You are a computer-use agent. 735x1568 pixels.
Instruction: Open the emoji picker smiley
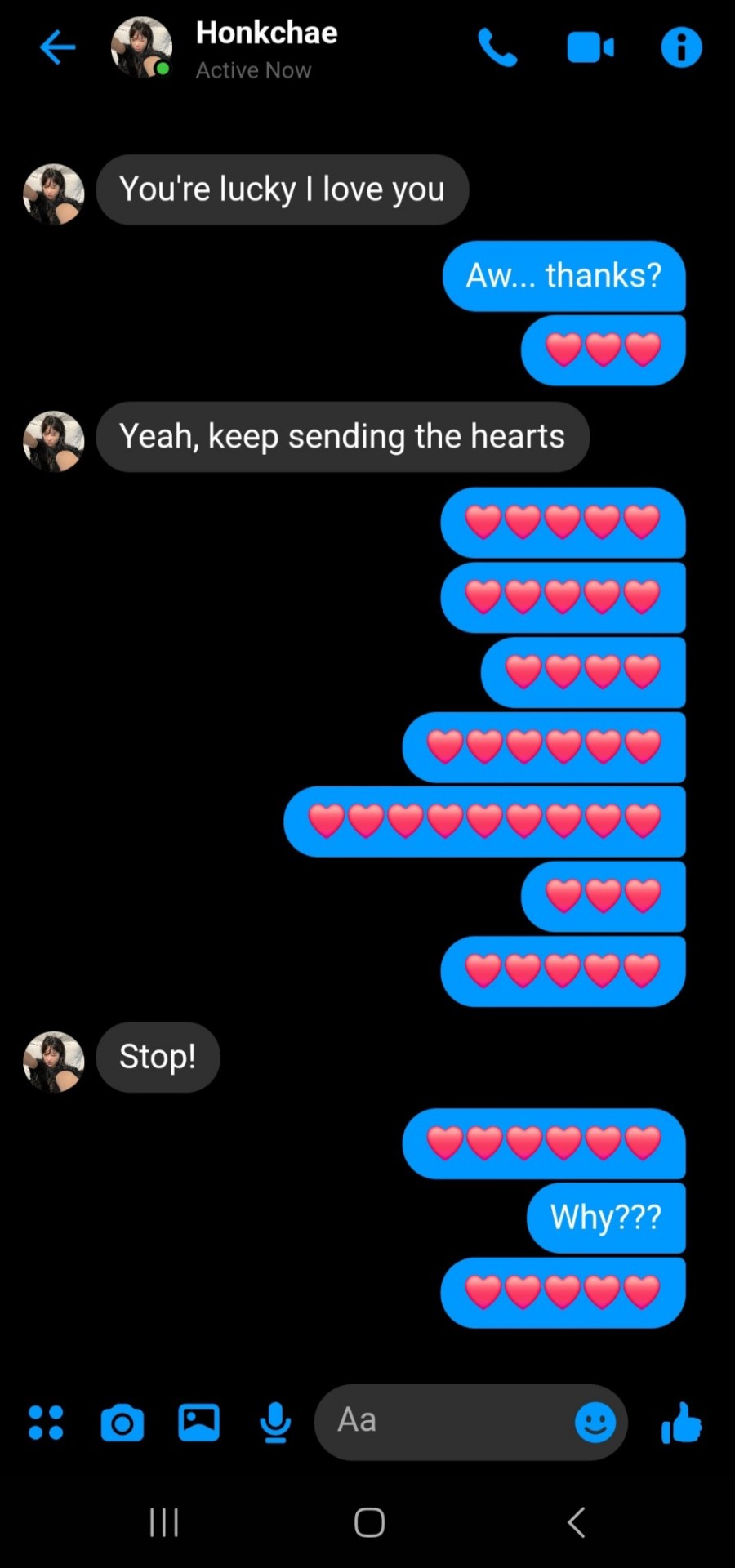coord(595,1423)
